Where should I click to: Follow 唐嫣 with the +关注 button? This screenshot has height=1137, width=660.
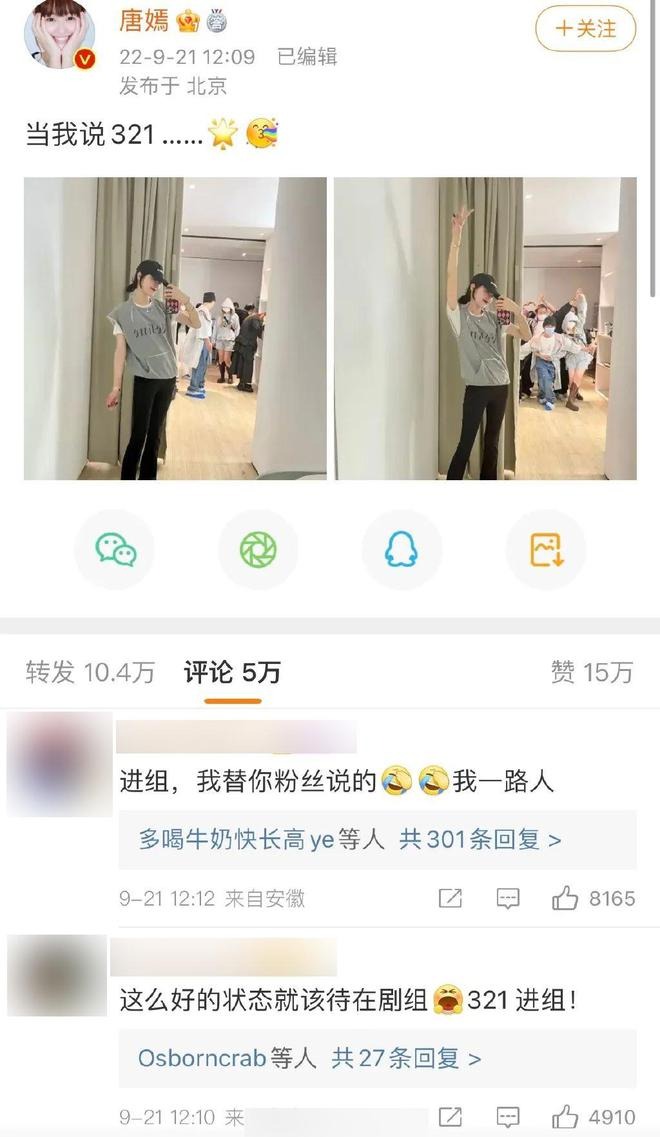click(x=586, y=28)
